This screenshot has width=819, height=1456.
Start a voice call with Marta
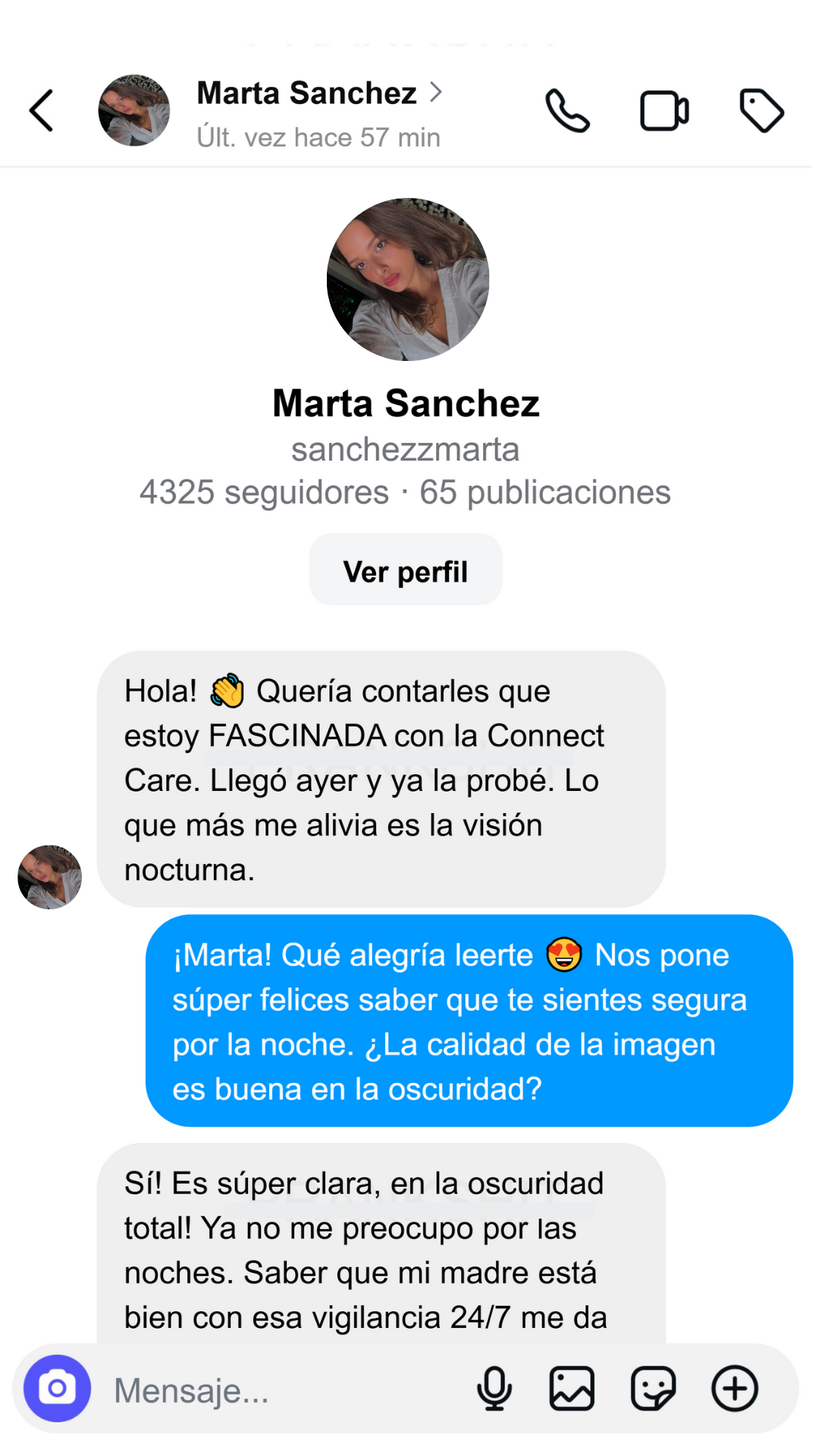(567, 111)
